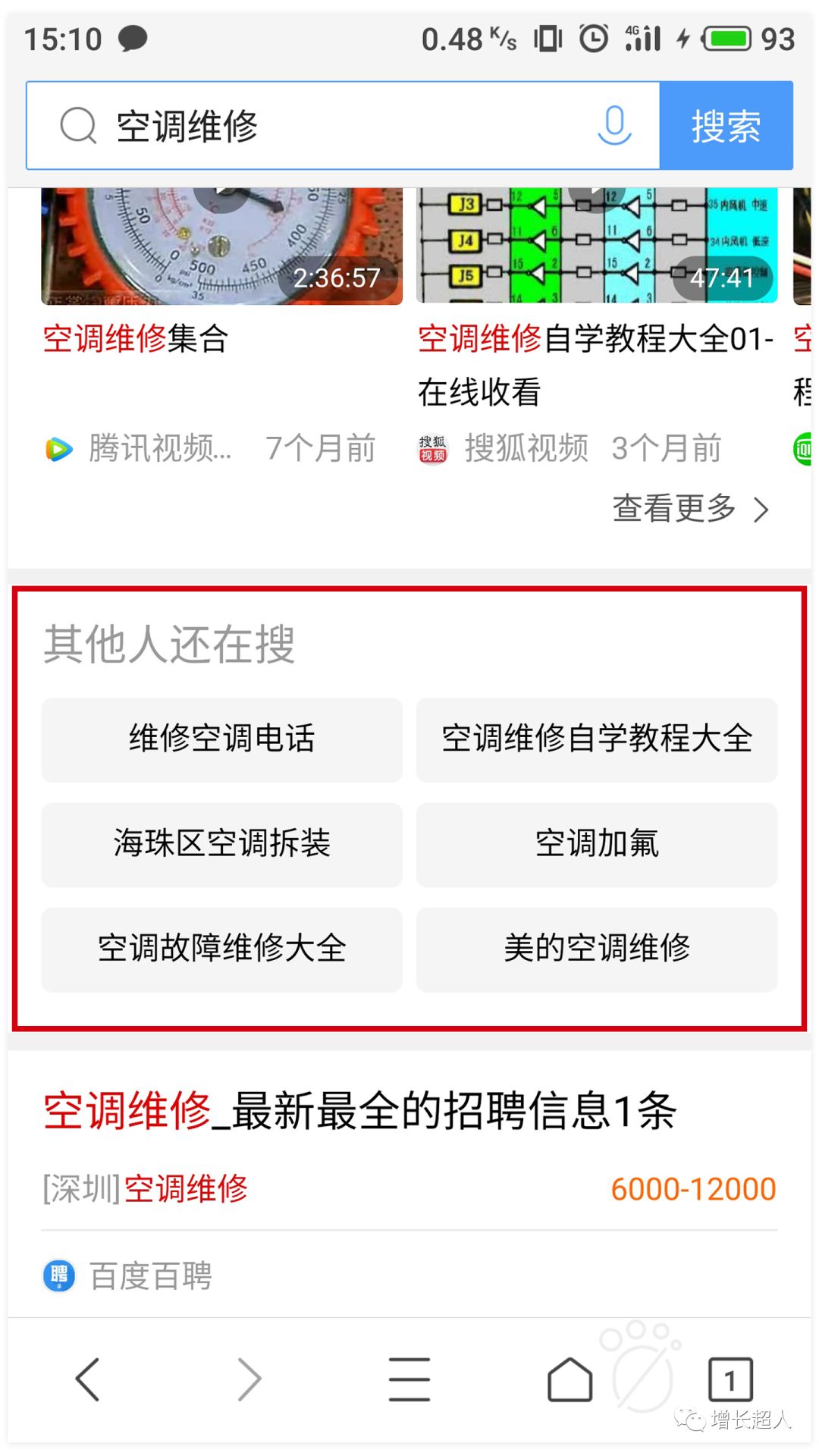Tap the blue 搜索 button

726,126
